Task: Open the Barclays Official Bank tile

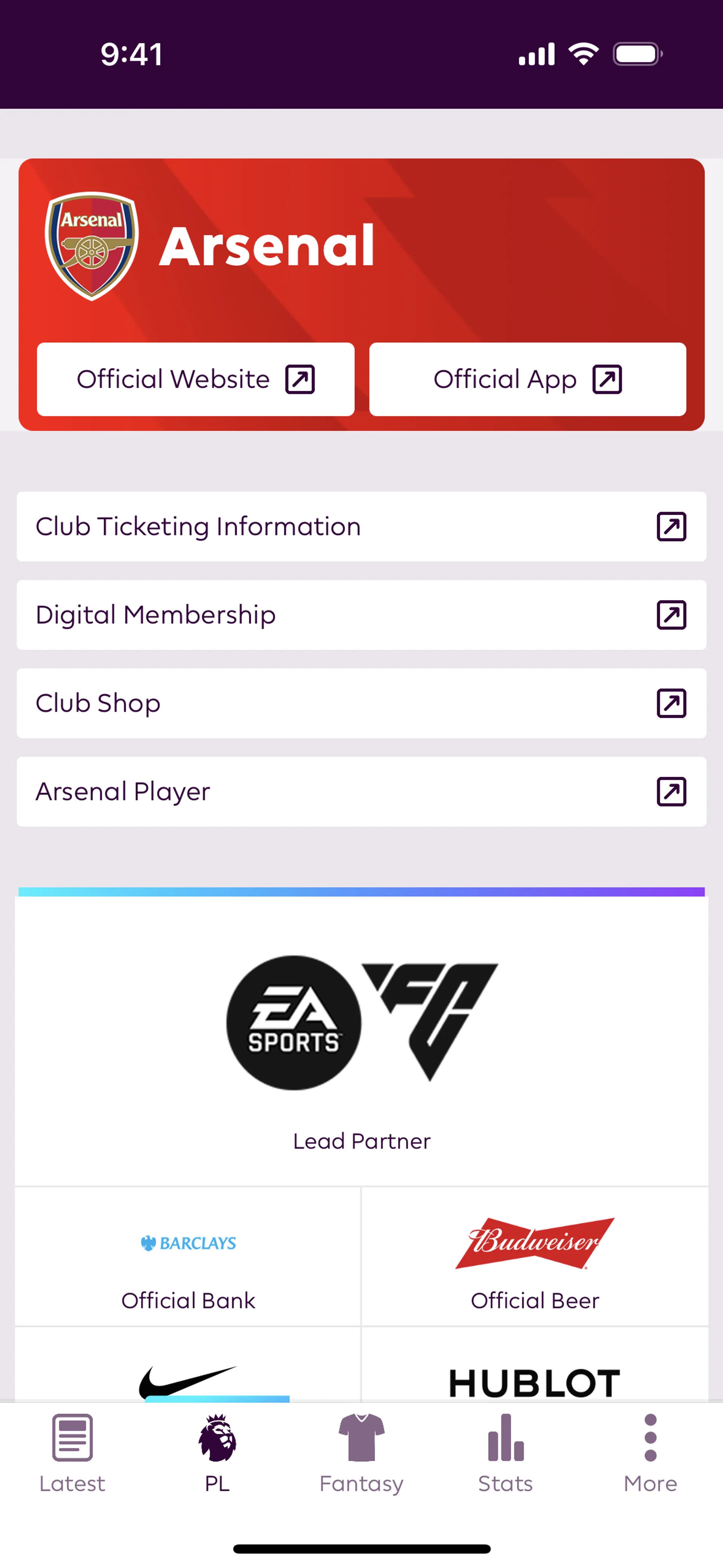Action: (x=188, y=1257)
